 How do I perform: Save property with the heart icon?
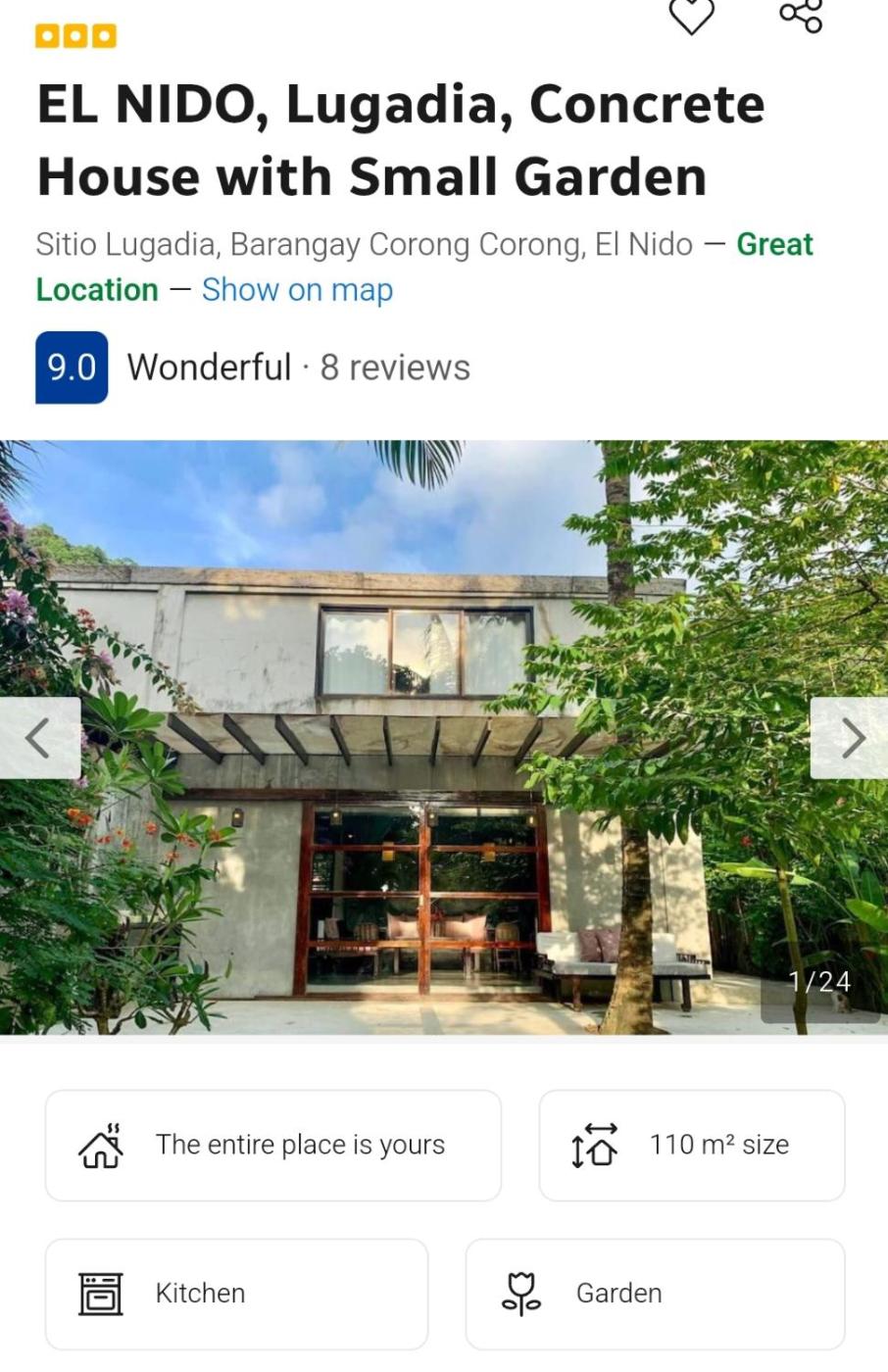click(691, 15)
